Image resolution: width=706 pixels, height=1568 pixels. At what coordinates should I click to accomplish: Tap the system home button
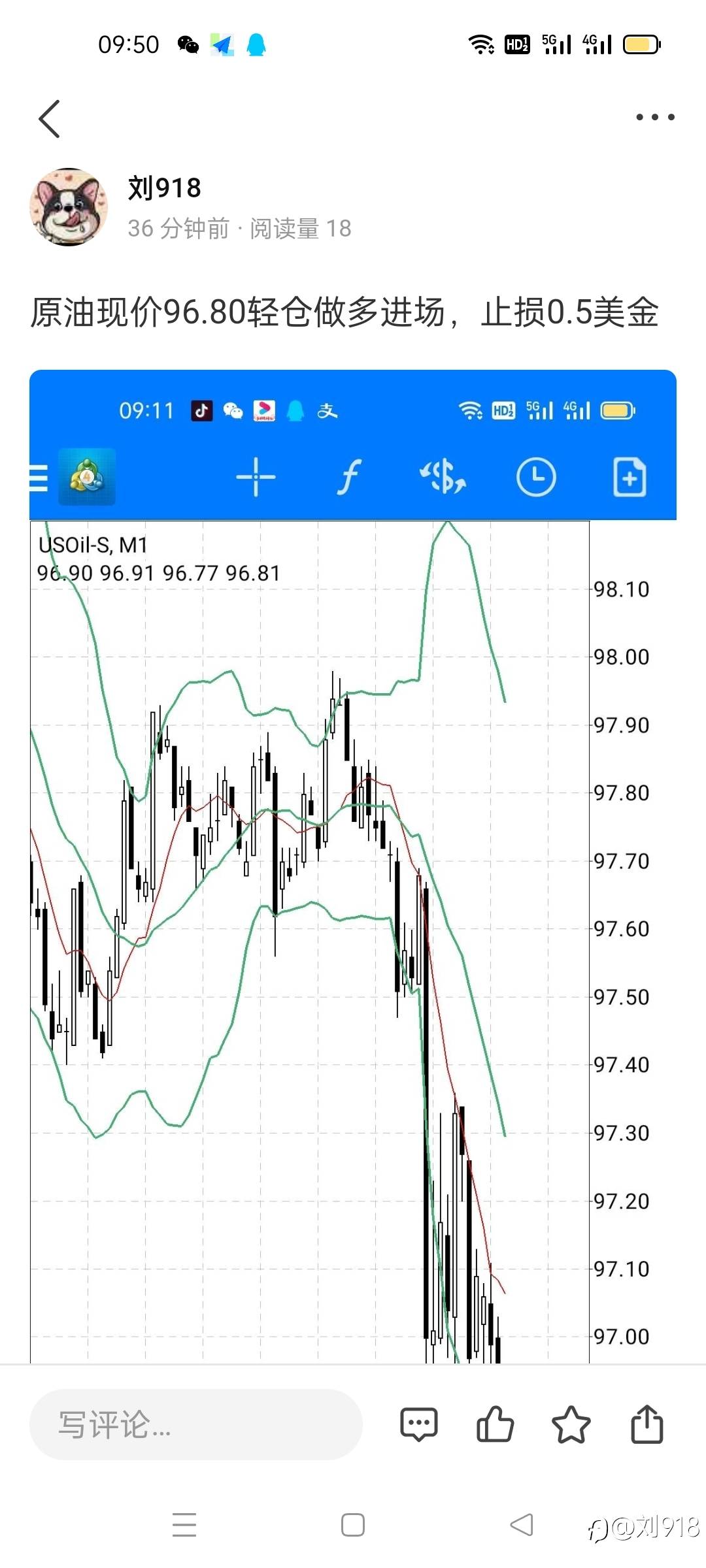click(x=353, y=1525)
